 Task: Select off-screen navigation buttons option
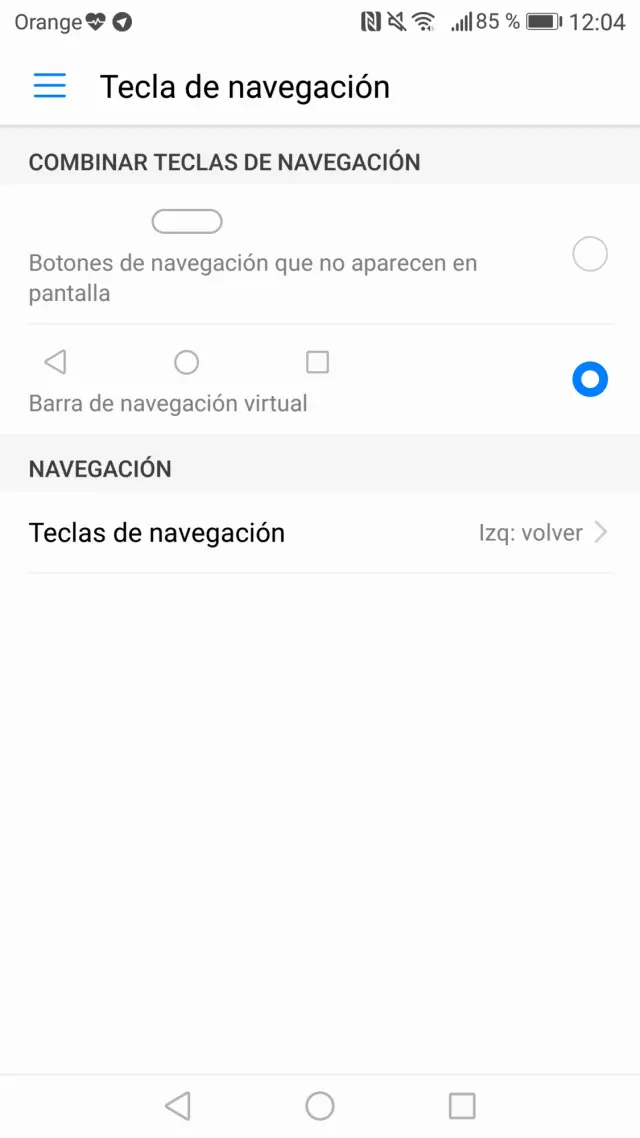[x=589, y=255]
